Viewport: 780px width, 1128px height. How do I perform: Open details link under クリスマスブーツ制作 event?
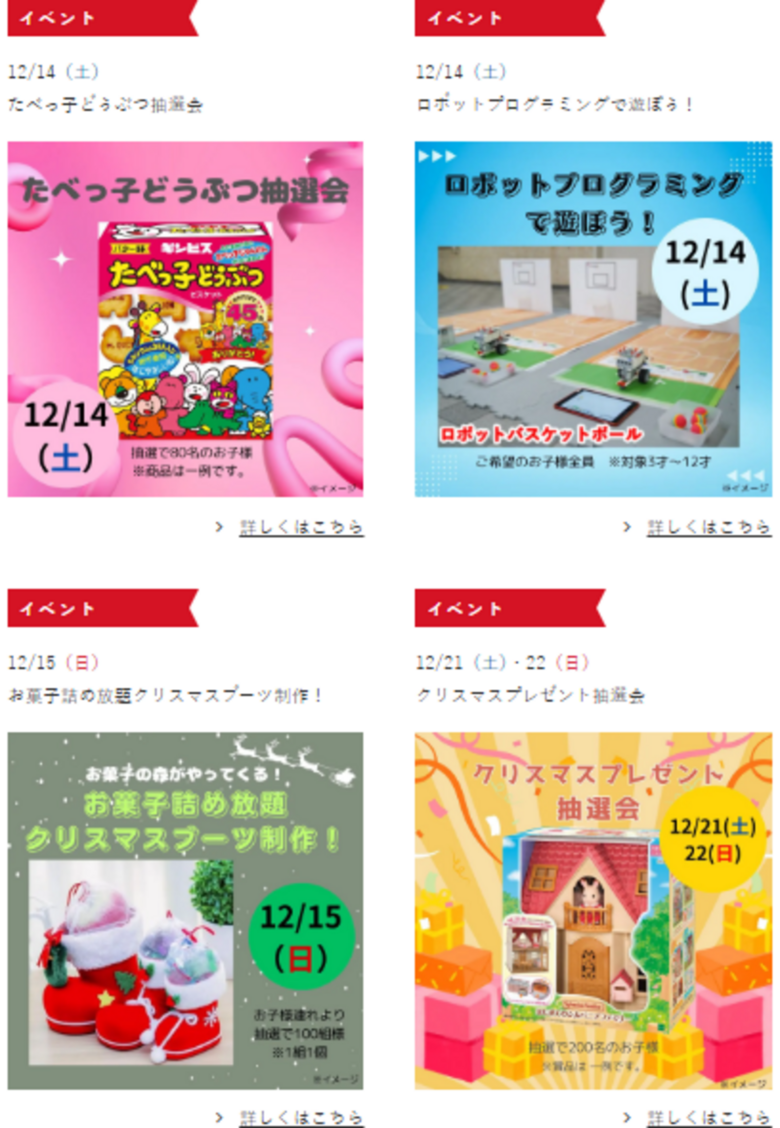301,1117
